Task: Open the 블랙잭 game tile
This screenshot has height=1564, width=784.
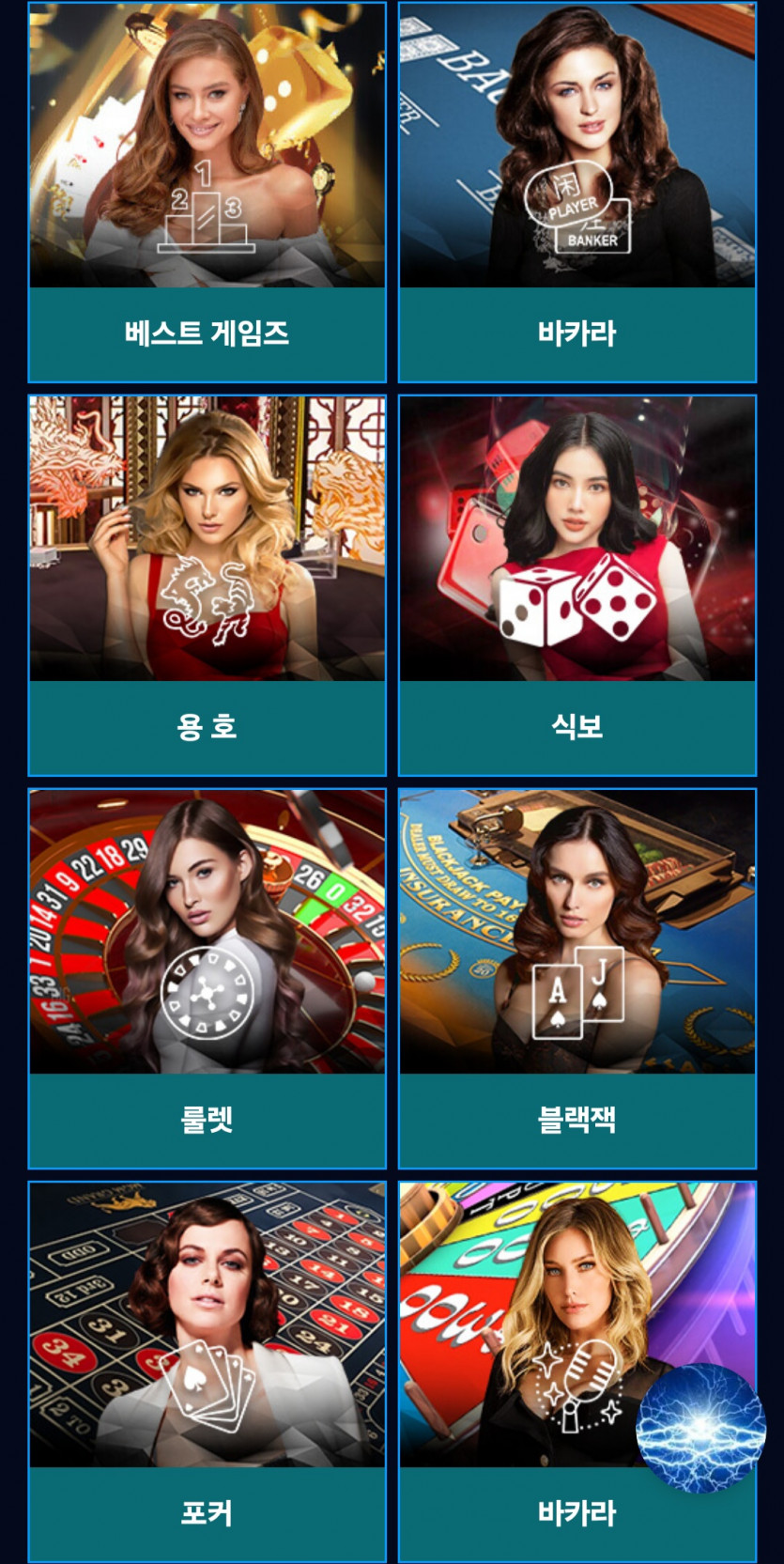Action: click(x=577, y=979)
